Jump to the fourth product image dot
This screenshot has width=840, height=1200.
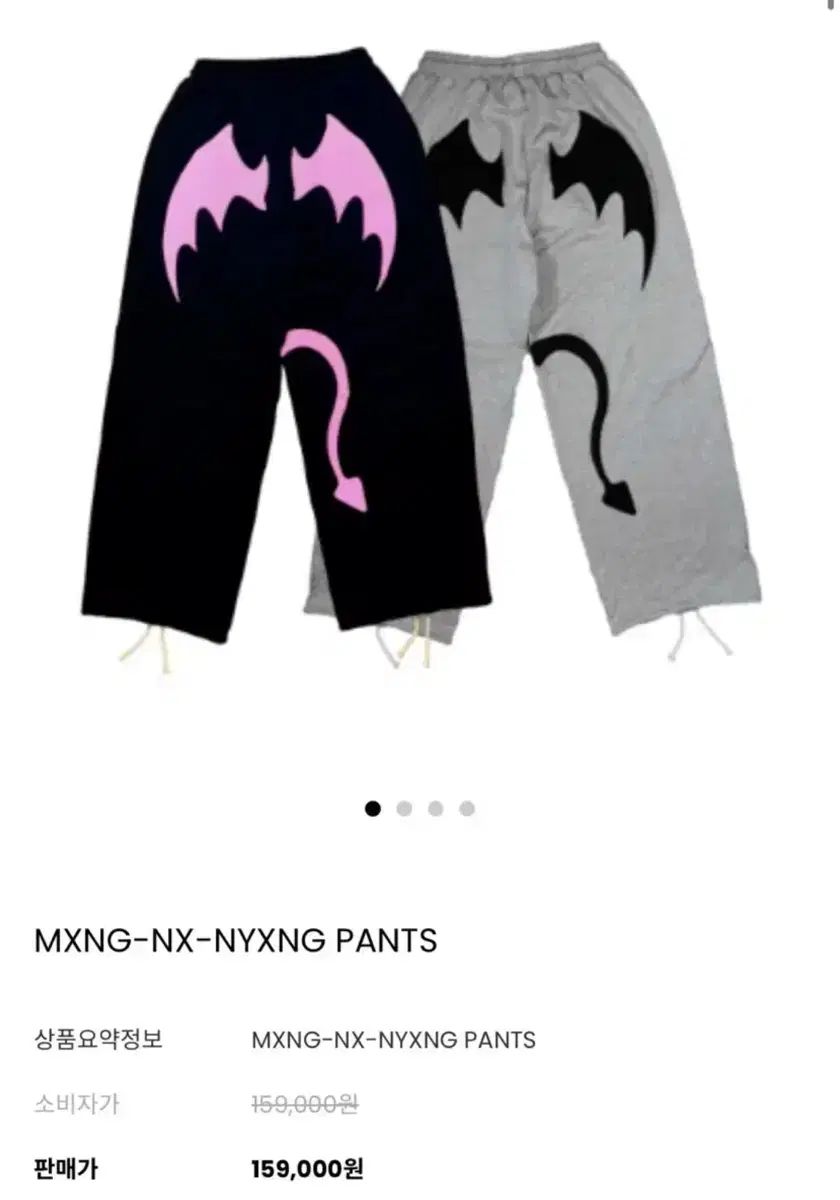click(x=467, y=809)
